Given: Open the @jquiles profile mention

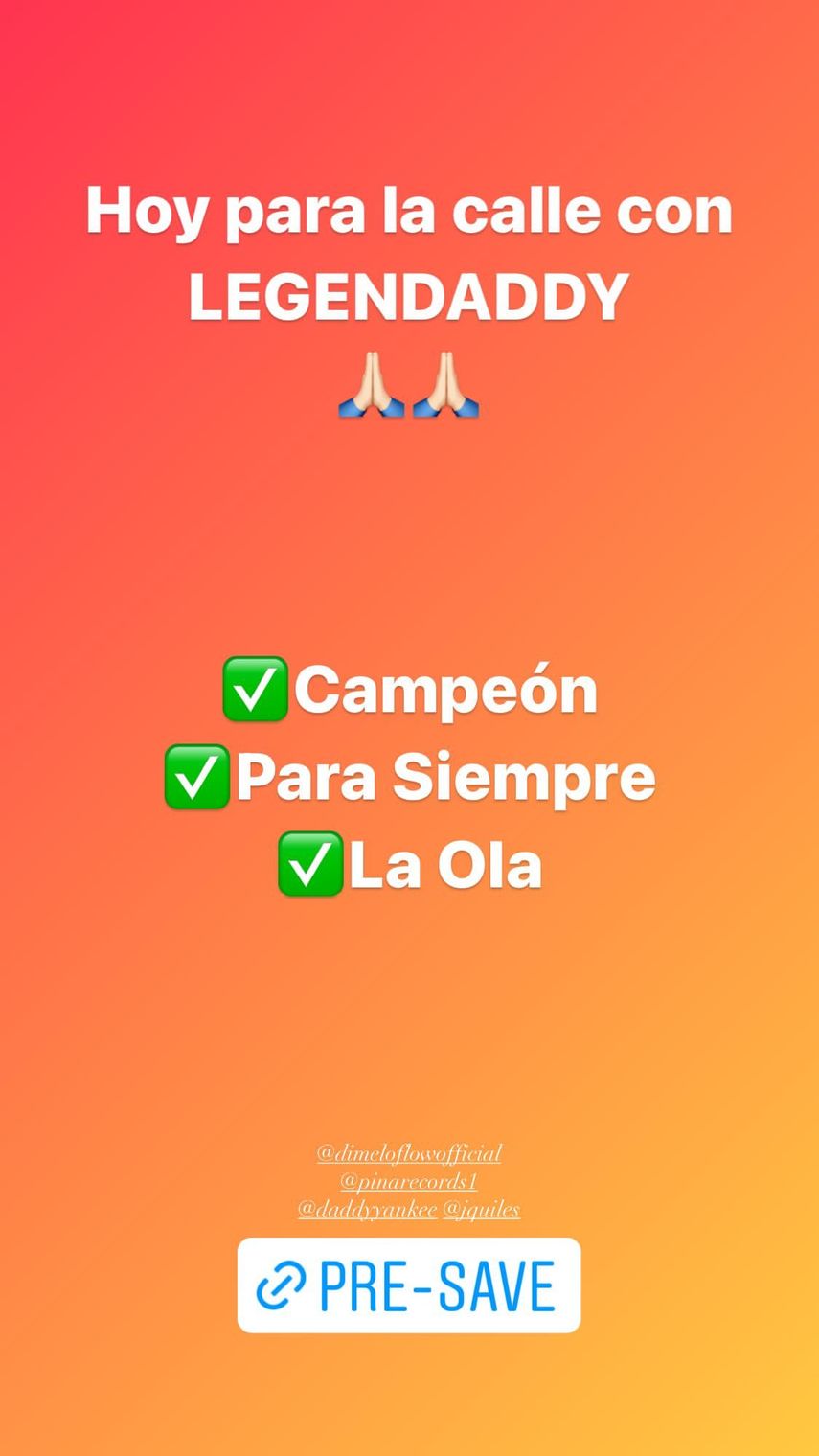Looking at the screenshot, I should pyautogui.click(x=483, y=1208).
